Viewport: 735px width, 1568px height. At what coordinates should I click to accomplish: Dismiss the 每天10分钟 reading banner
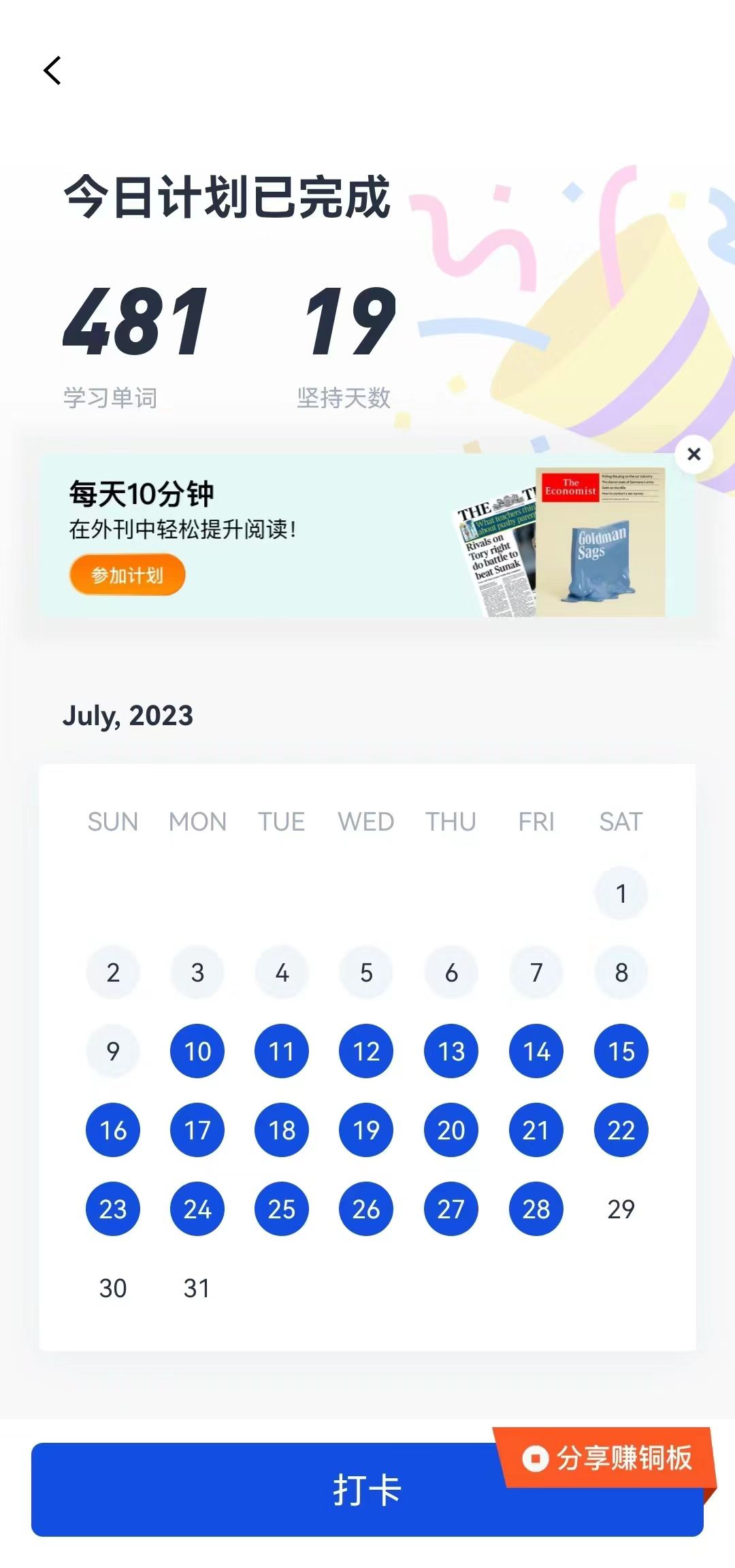693,454
